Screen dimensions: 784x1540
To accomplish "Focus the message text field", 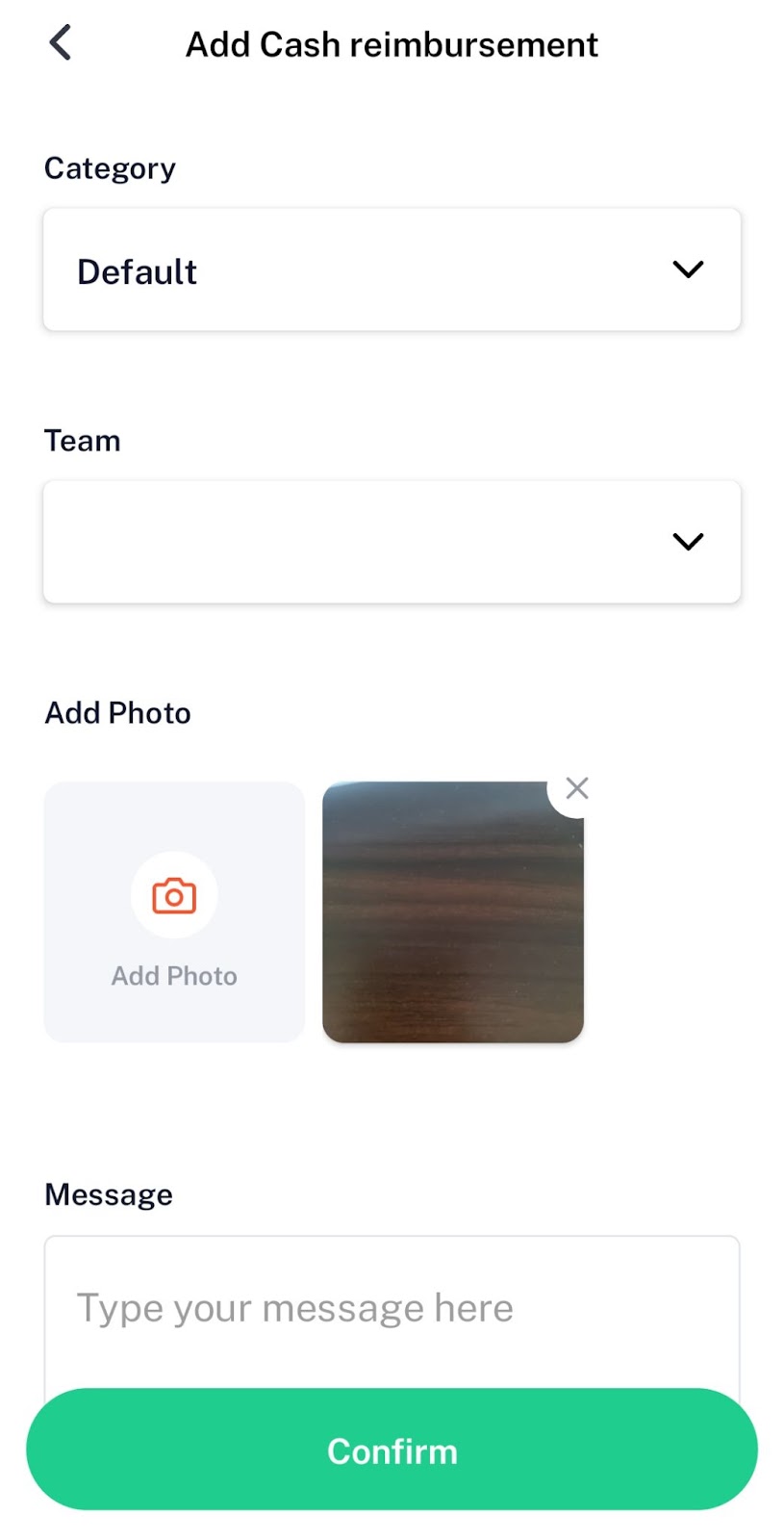I will click(x=392, y=1311).
